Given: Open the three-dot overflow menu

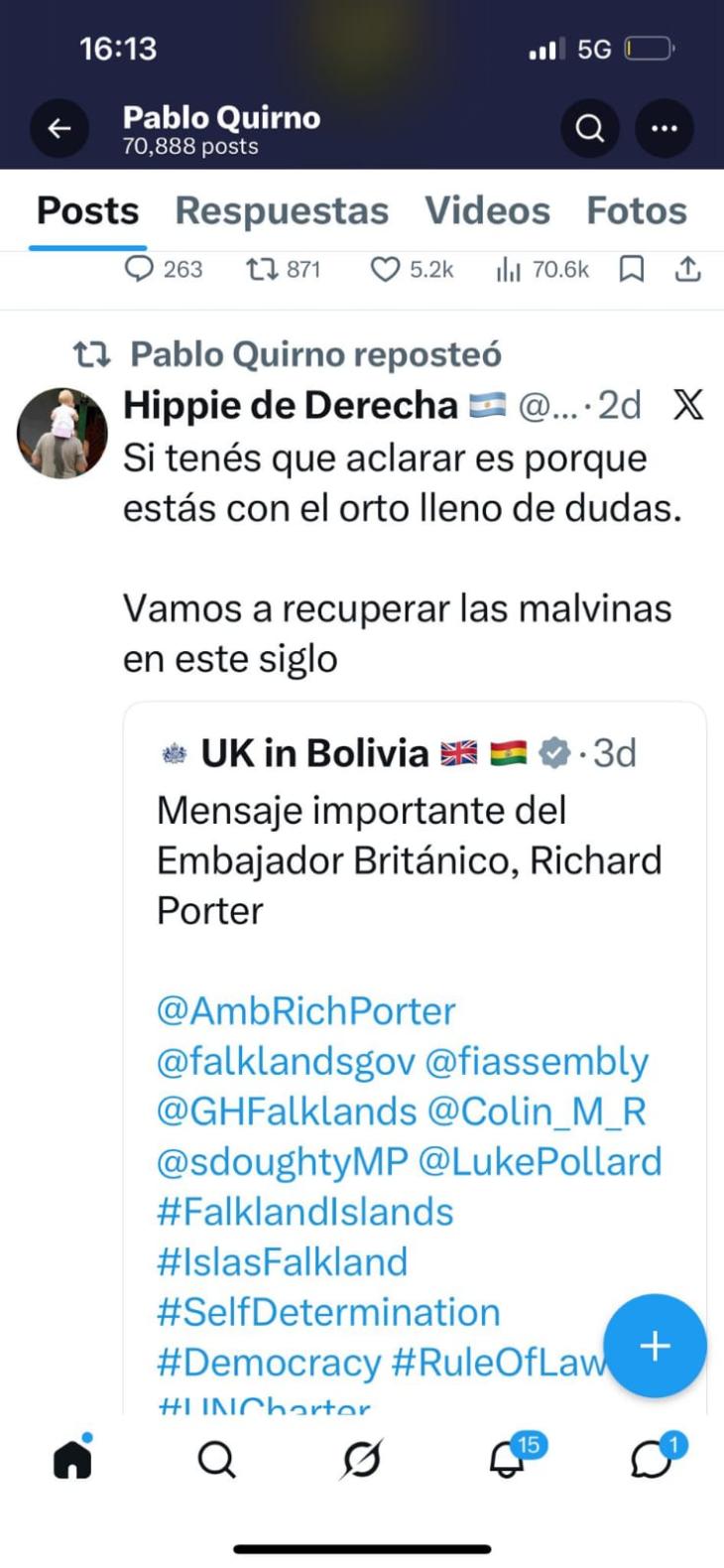Looking at the screenshot, I should click(x=664, y=129).
